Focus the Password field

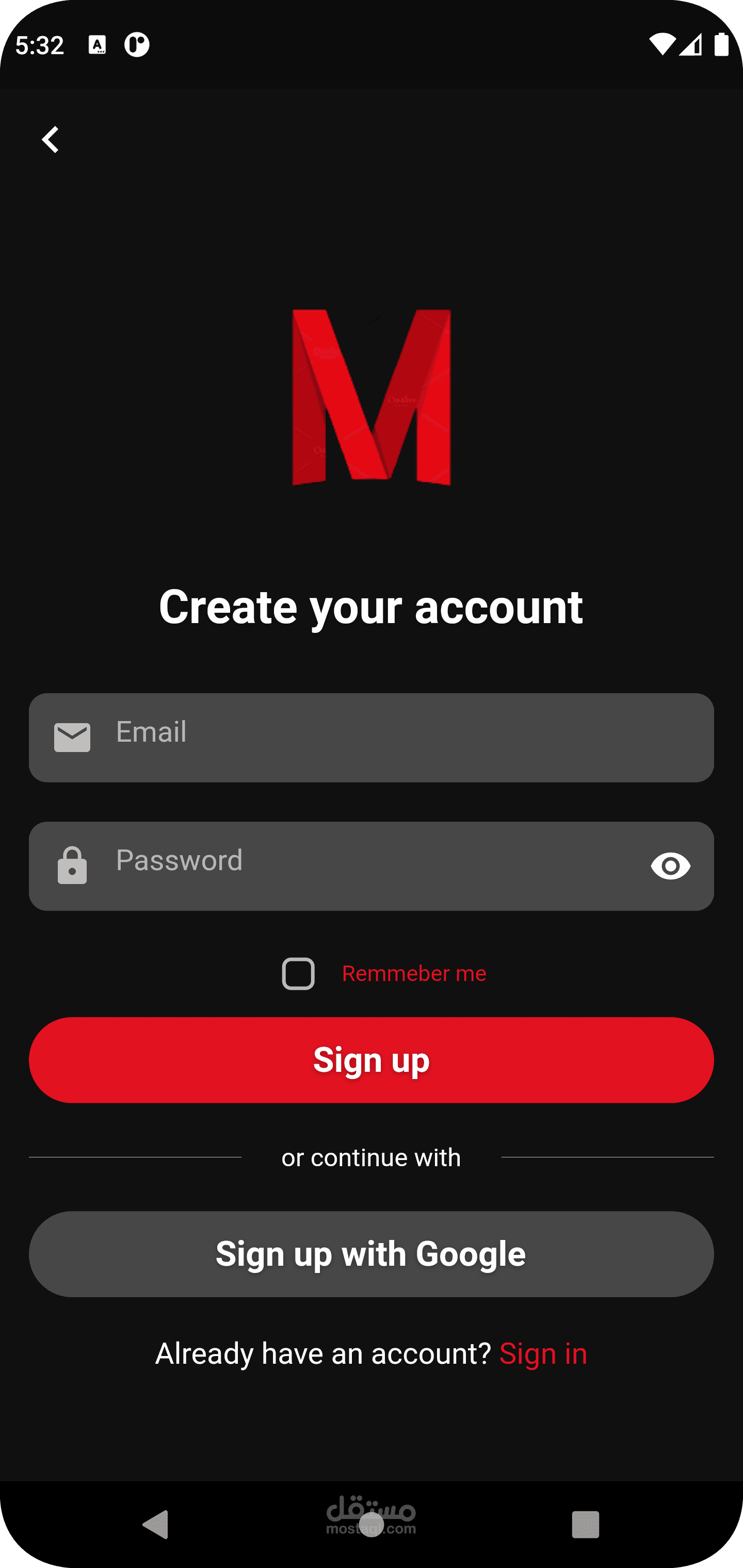tap(372, 866)
